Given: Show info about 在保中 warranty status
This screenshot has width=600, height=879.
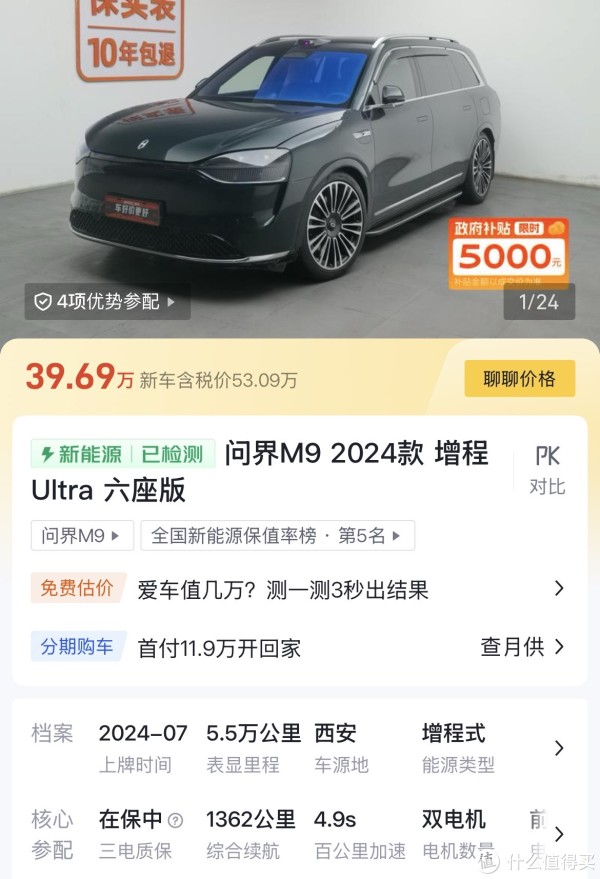Looking at the screenshot, I should [176, 821].
